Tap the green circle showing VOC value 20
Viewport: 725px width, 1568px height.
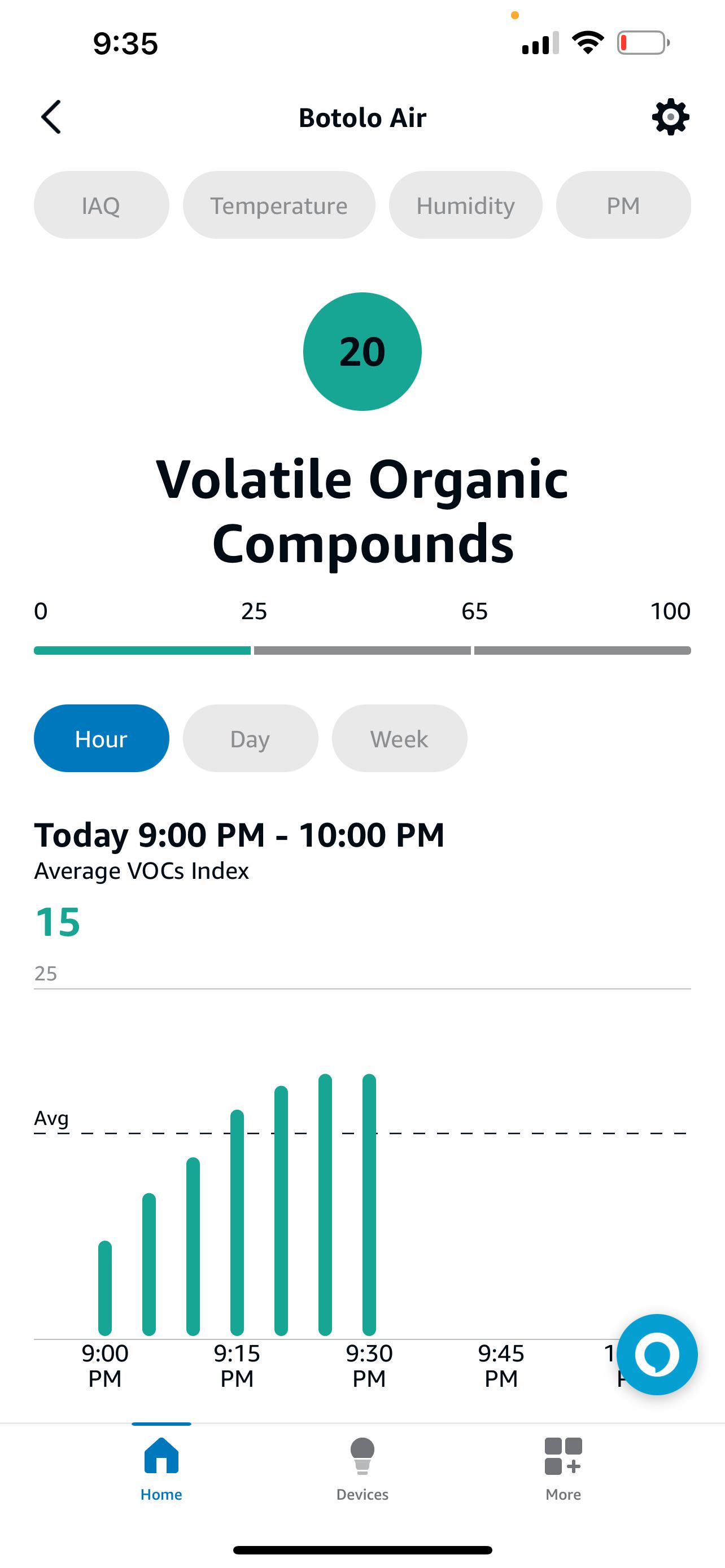coord(362,351)
